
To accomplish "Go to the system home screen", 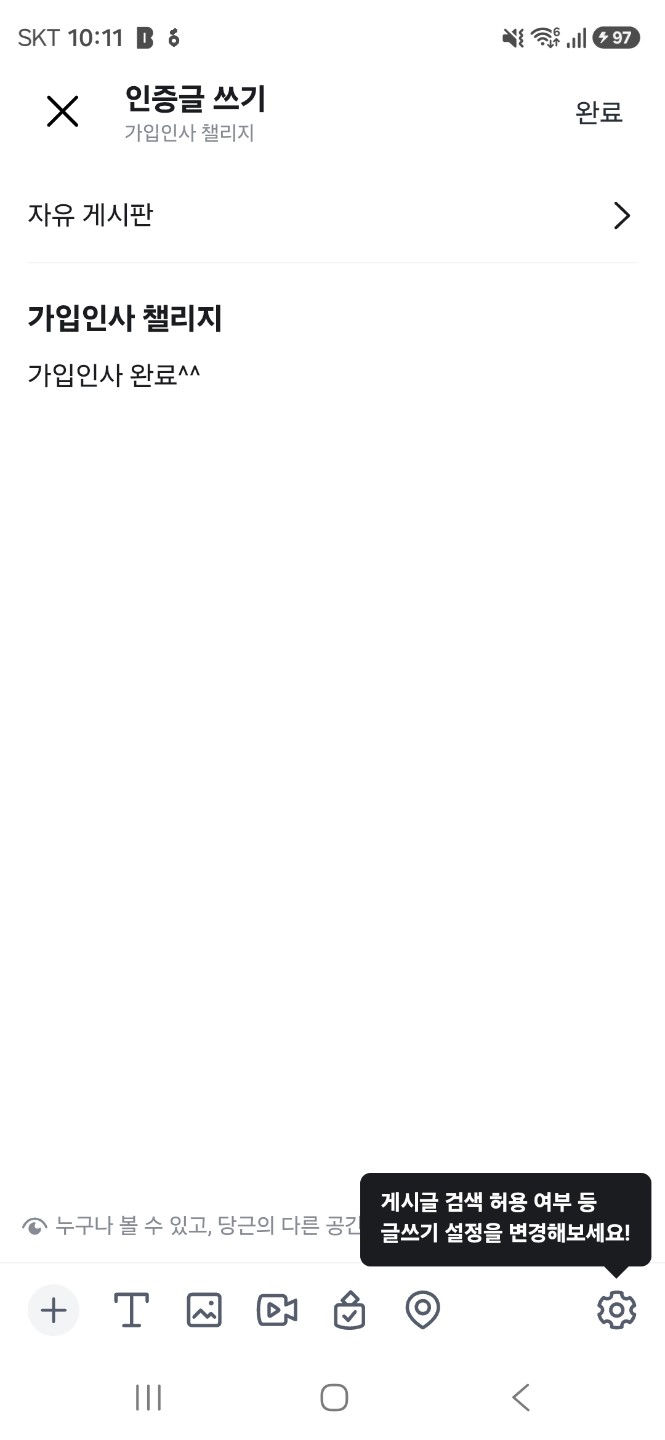I will point(334,1397).
